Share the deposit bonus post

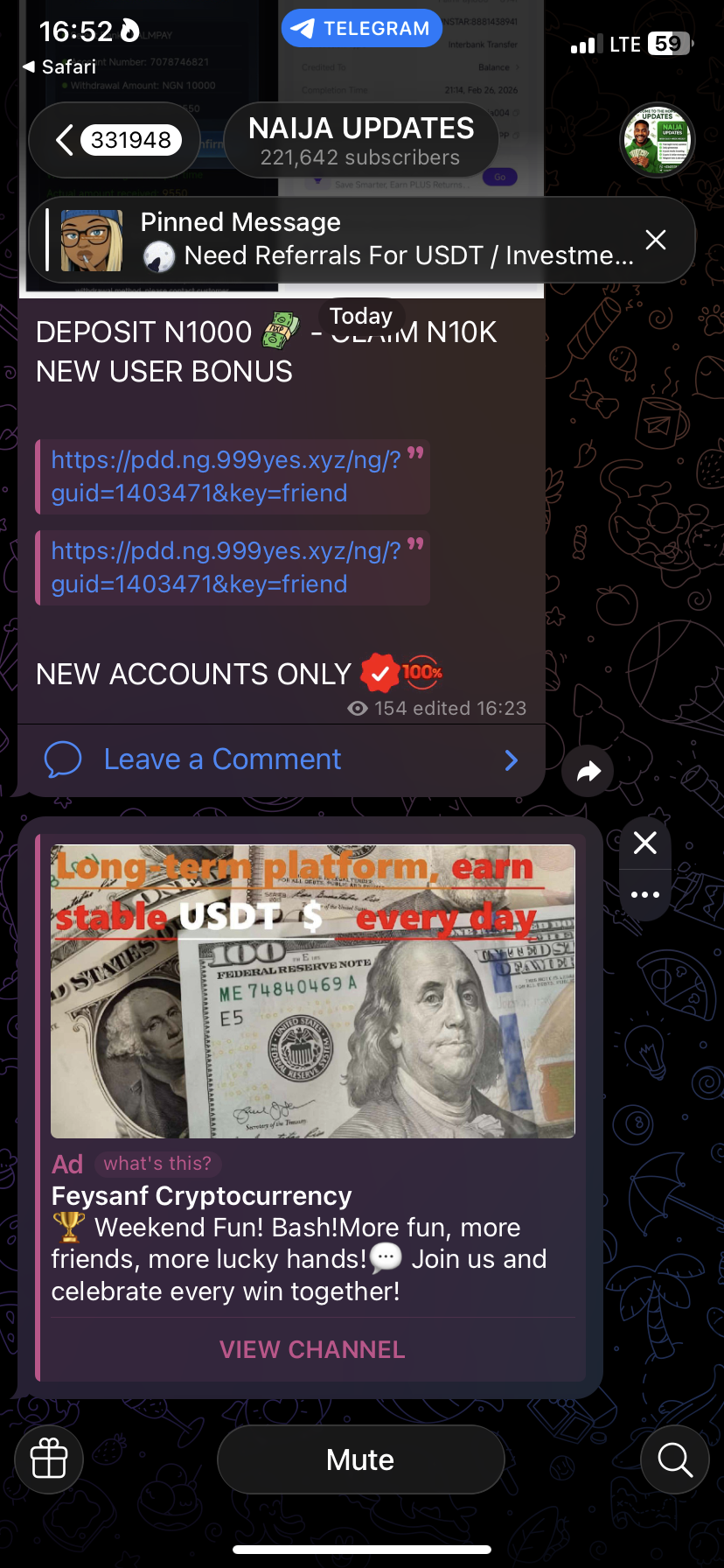[588, 771]
